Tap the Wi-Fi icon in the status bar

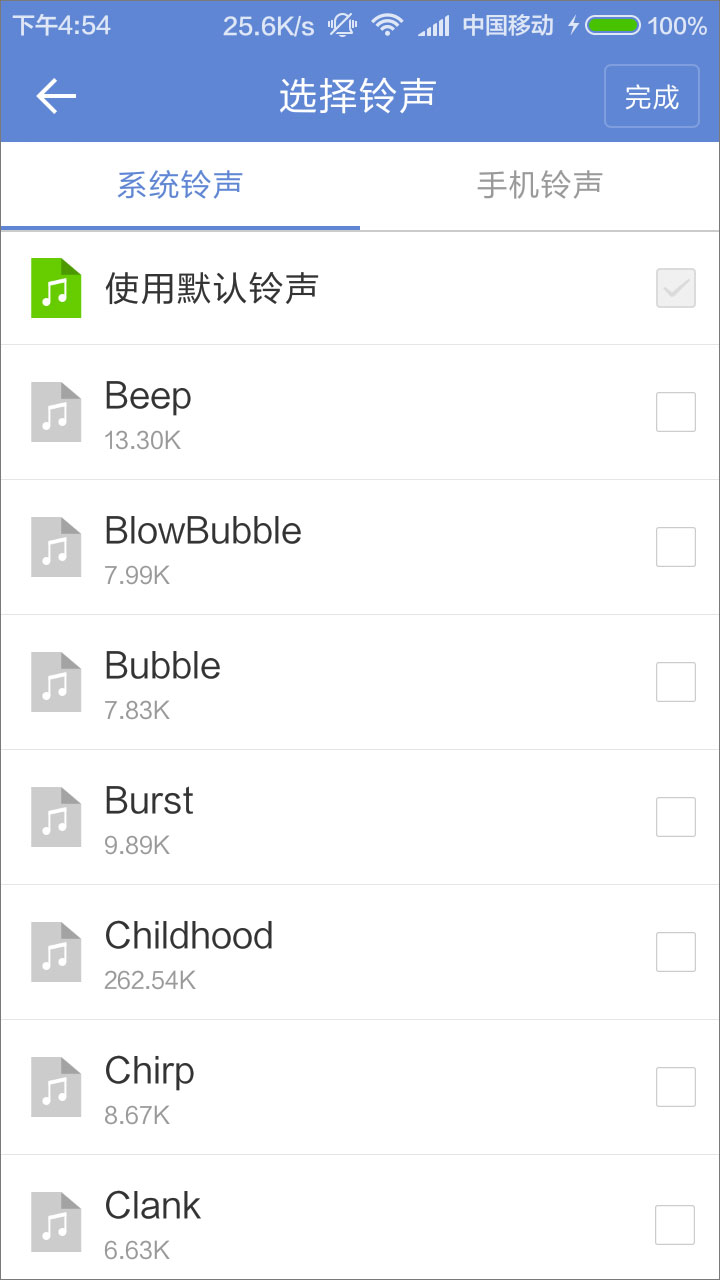pyautogui.click(x=389, y=24)
